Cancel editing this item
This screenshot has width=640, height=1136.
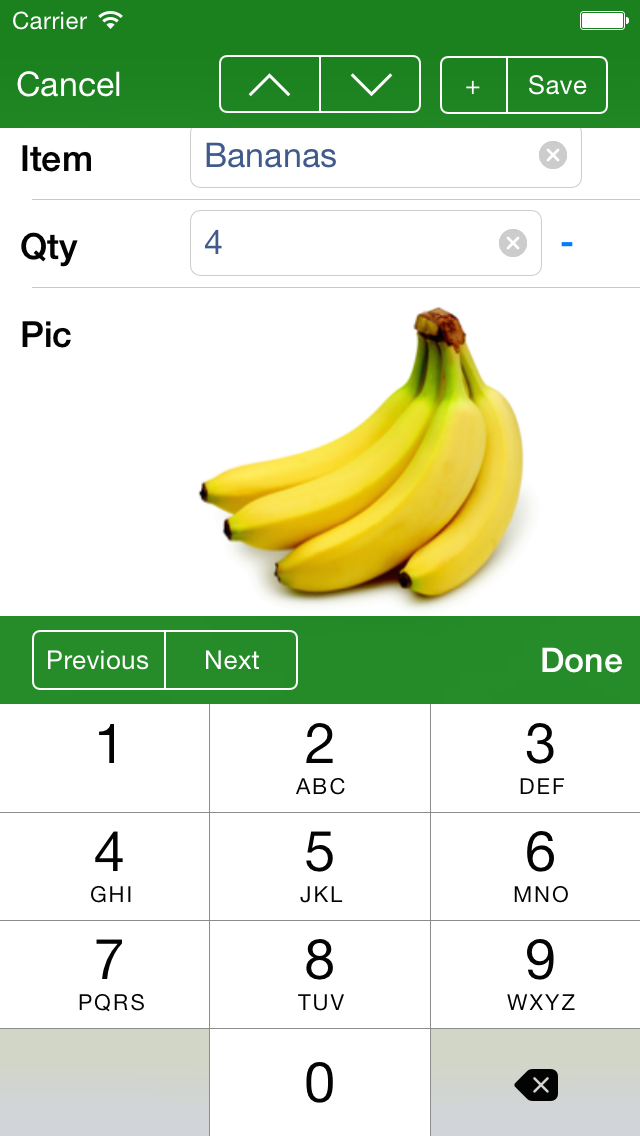coord(69,85)
